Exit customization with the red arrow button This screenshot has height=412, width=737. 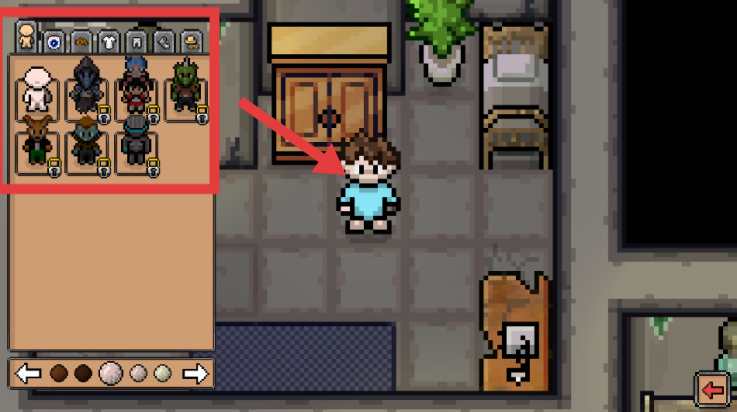(713, 388)
